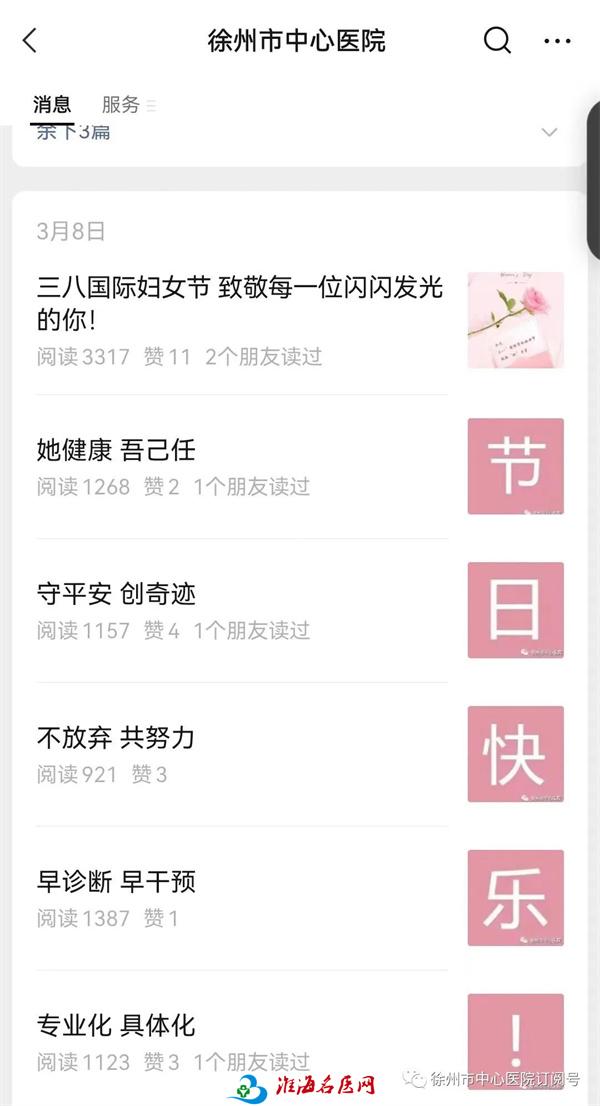This screenshot has width=600, height=1106.
Task: Open the article 守平安 创奇迹
Action: coord(300,610)
